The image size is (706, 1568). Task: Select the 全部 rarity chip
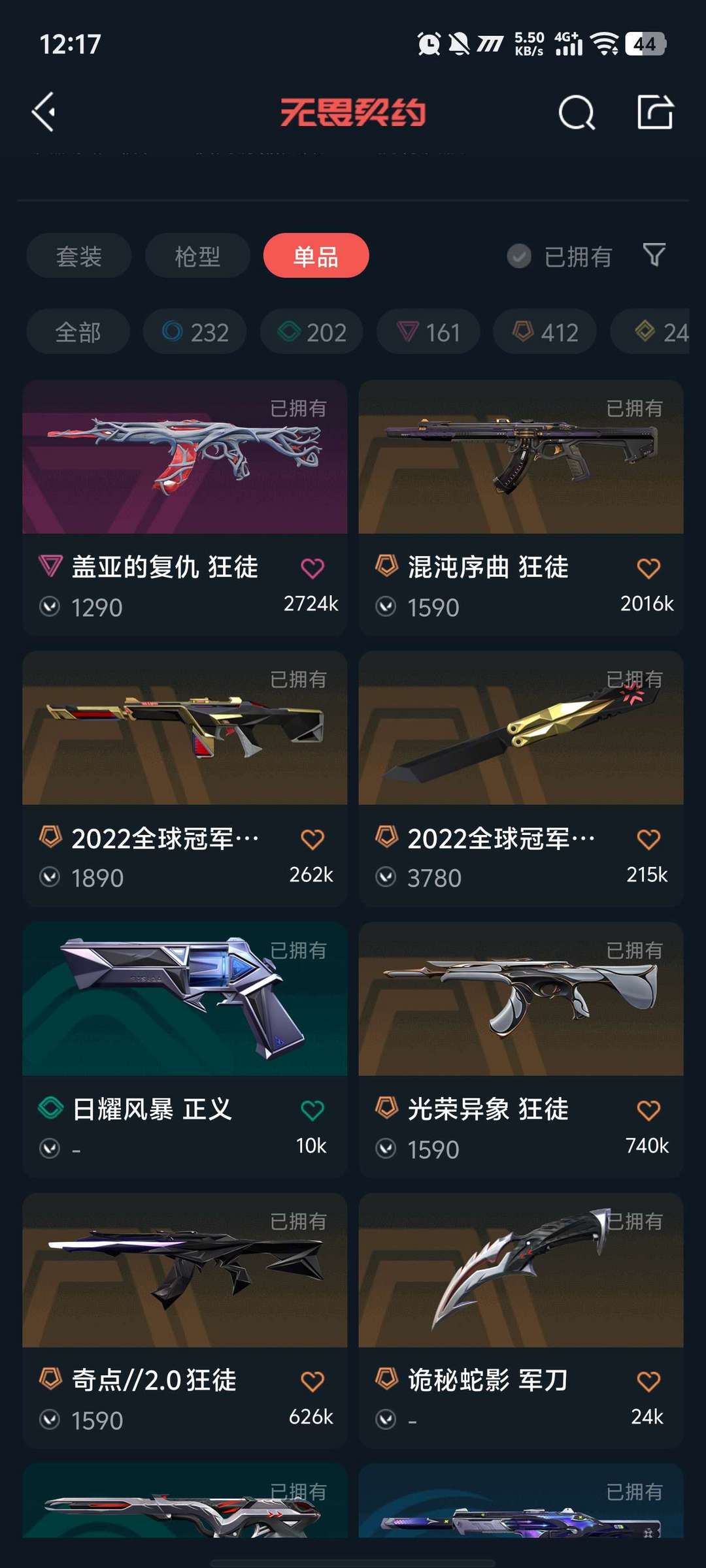[78, 332]
